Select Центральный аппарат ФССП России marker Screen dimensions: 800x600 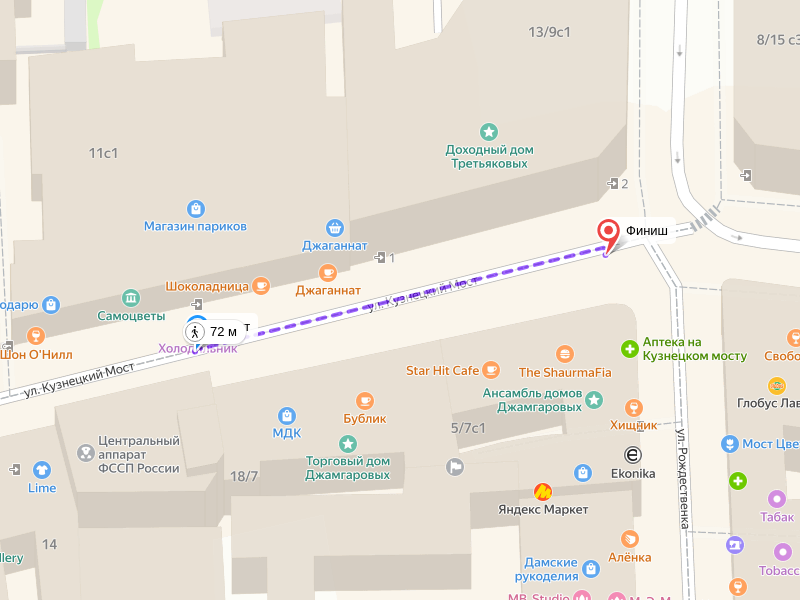(87, 454)
